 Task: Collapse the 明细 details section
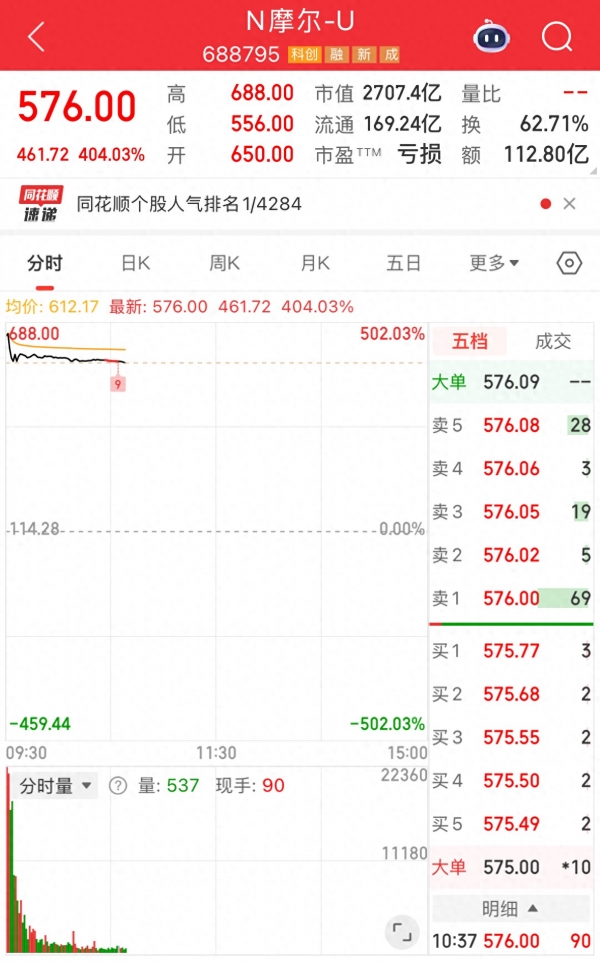510,908
